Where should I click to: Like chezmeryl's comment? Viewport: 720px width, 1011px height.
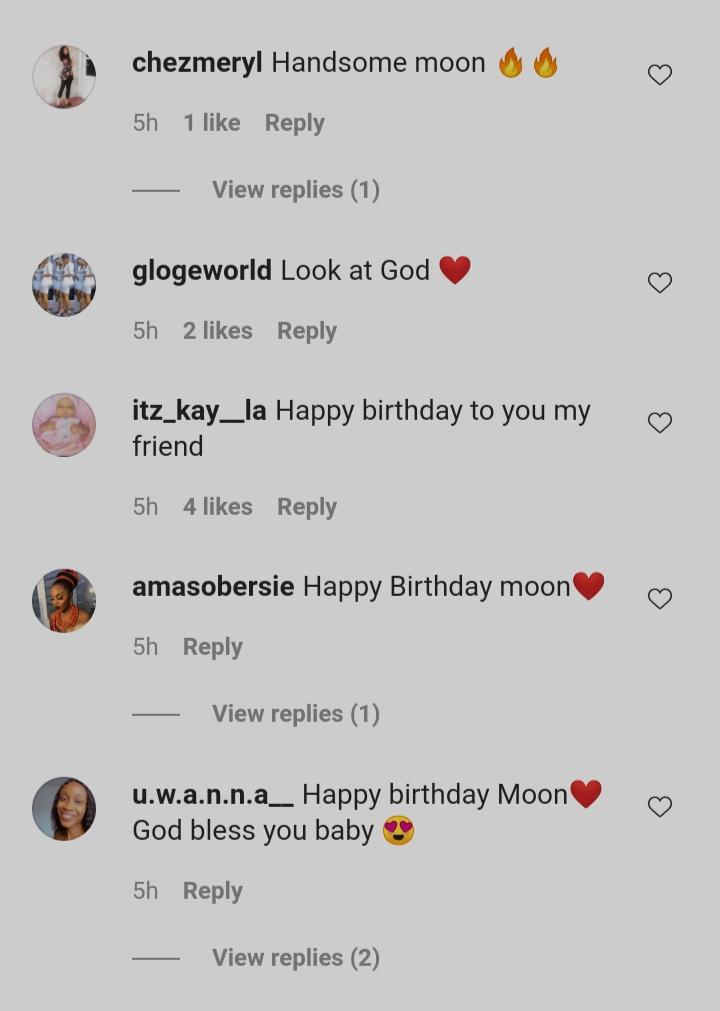(660, 75)
